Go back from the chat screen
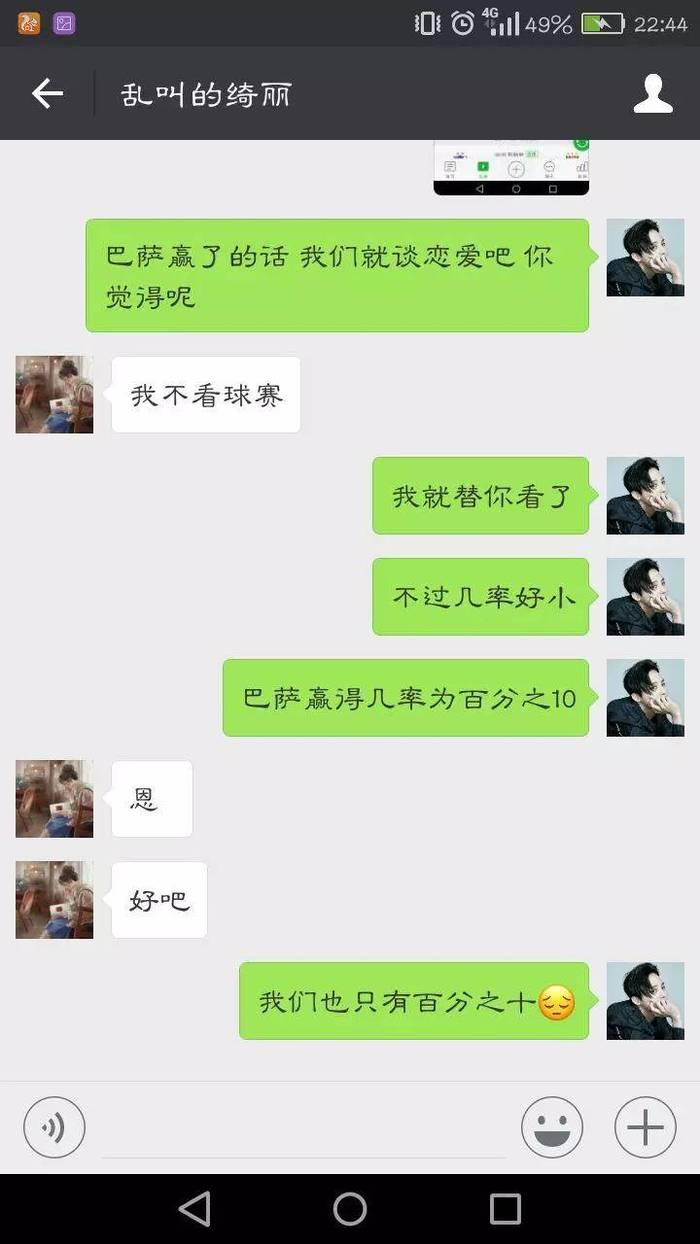Viewport: 700px width, 1244px height. tap(47, 94)
